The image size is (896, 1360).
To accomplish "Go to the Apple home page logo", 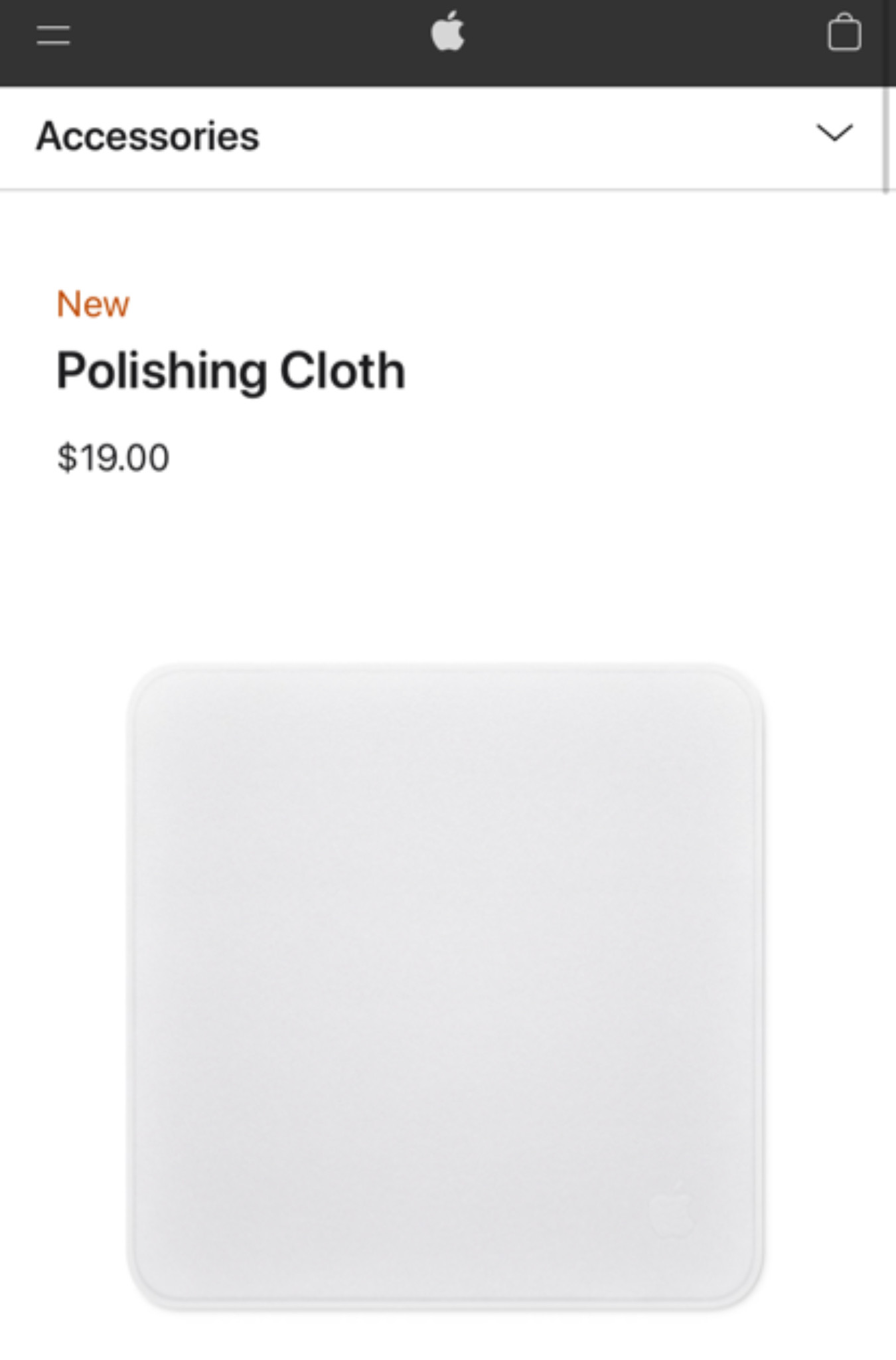I will click(x=448, y=31).
